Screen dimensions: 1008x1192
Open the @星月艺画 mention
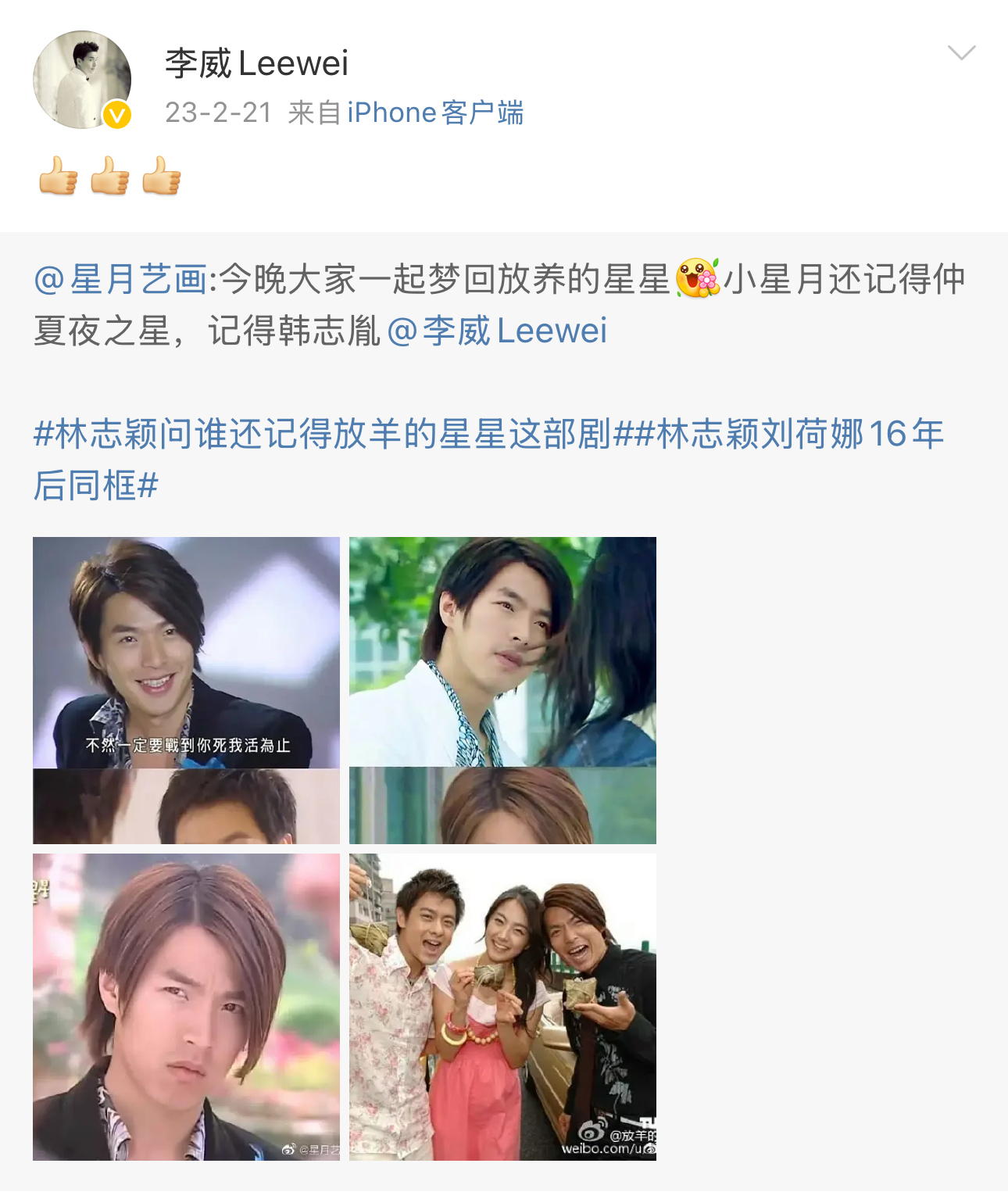120,280
